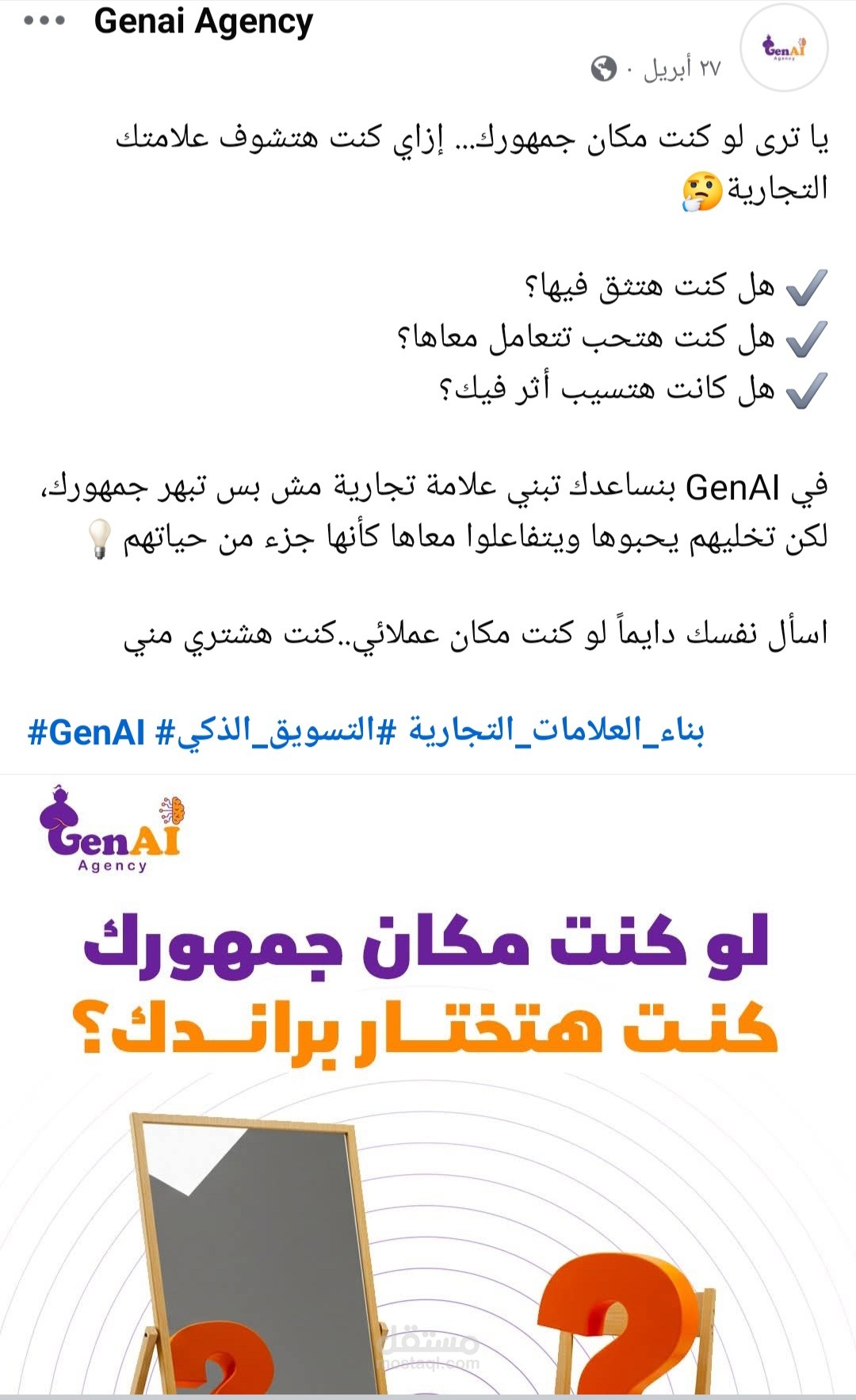The image size is (856, 1400).
Task: Tap the ٢٧ أبريل post date
Action: tap(681, 68)
